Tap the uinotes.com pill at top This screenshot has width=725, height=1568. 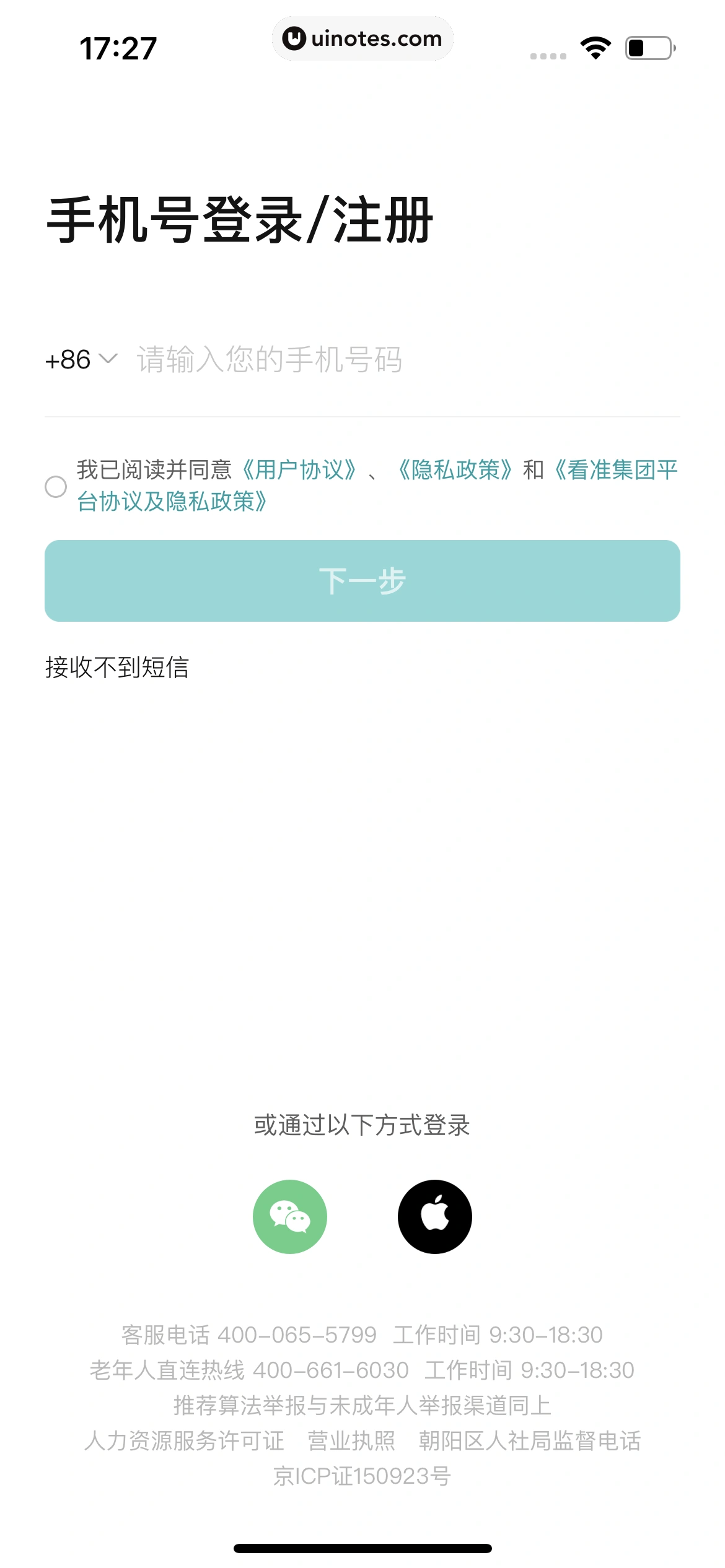pyautogui.click(x=362, y=38)
